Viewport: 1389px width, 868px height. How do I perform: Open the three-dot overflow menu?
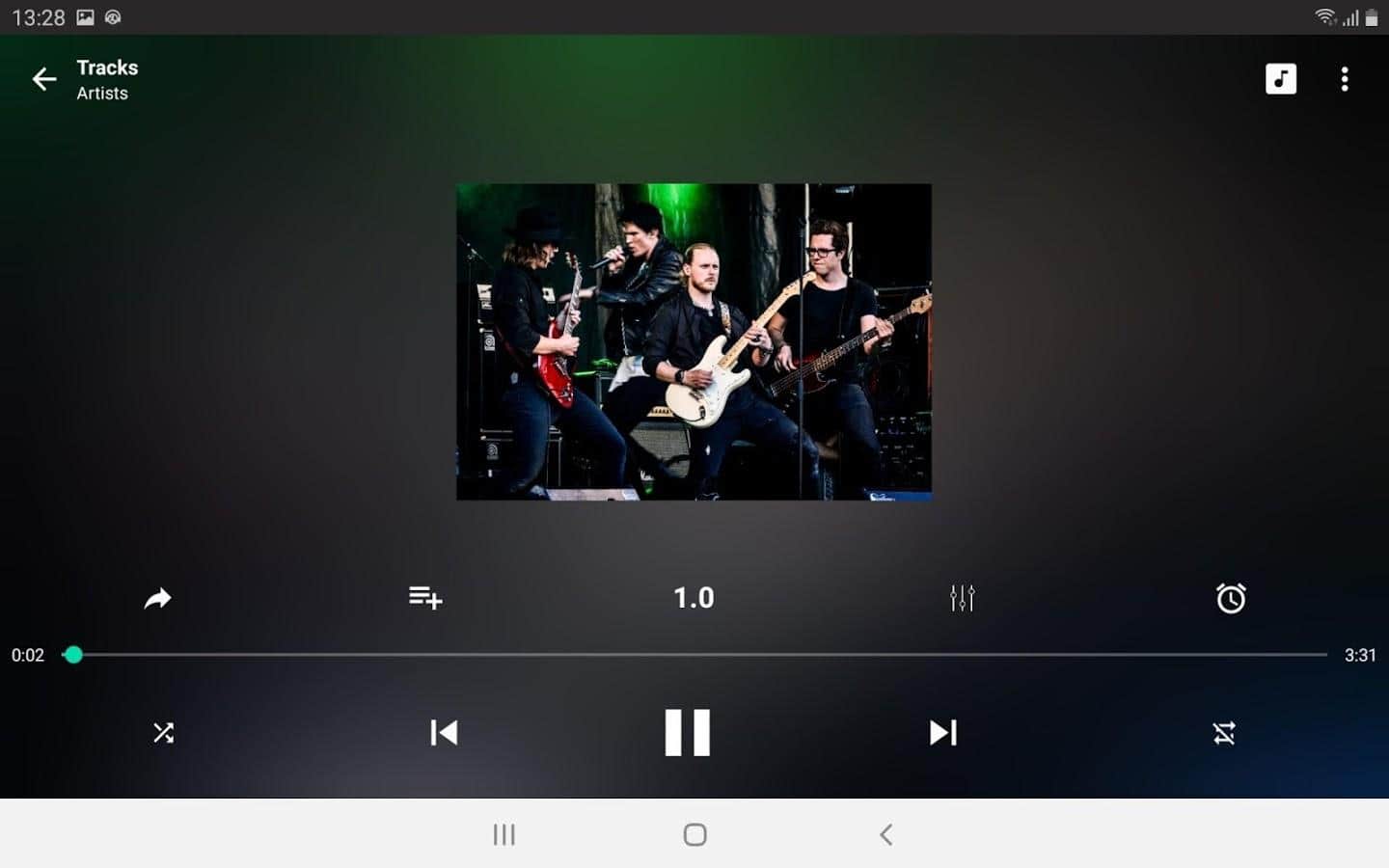1344,79
